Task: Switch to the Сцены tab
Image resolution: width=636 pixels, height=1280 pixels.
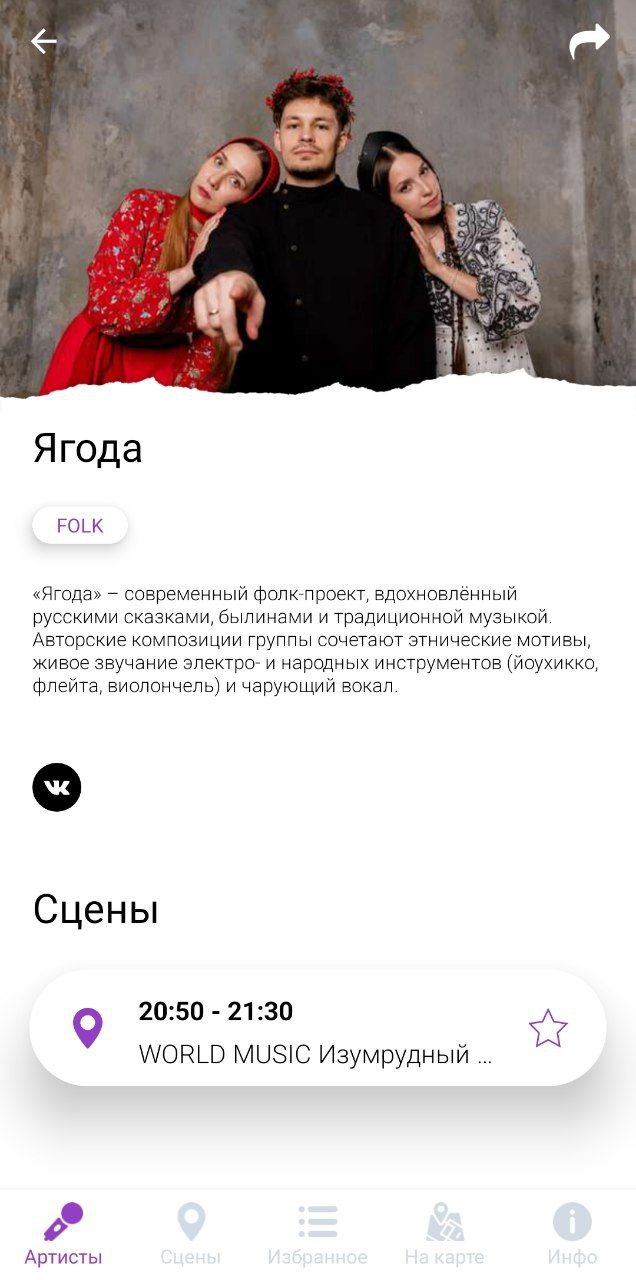Action: tap(190, 1235)
